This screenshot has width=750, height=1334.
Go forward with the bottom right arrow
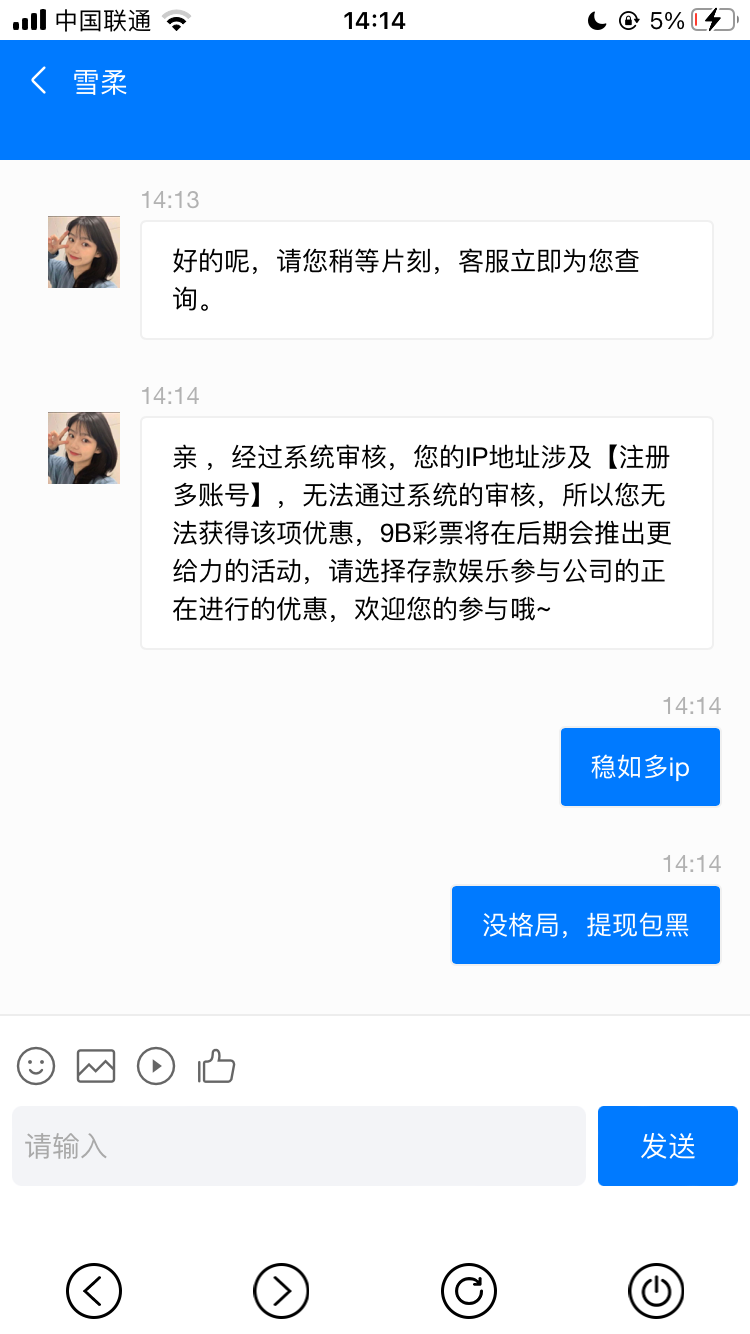[x=281, y=1291]
